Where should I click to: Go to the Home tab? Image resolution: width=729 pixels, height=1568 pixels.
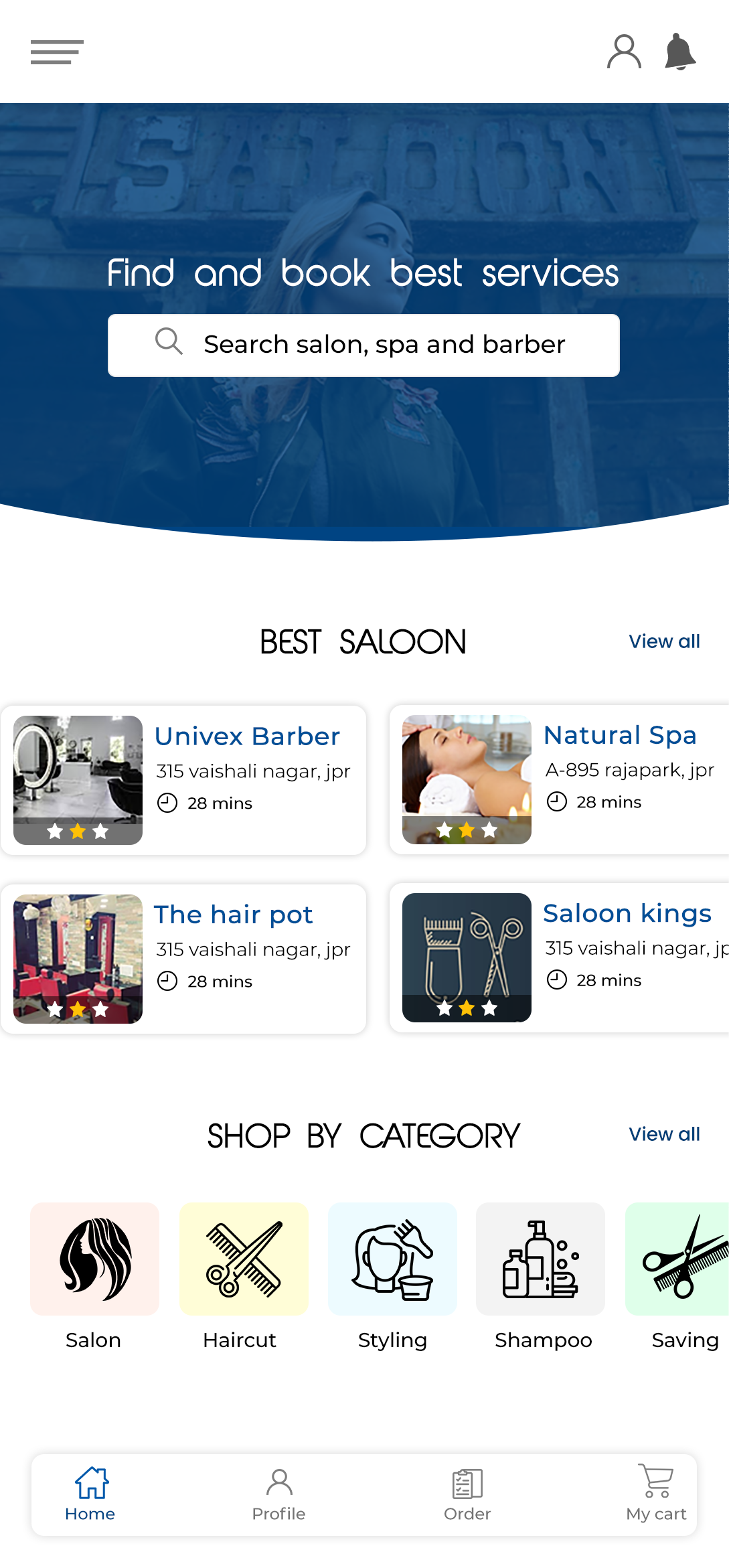point(90,1494)
